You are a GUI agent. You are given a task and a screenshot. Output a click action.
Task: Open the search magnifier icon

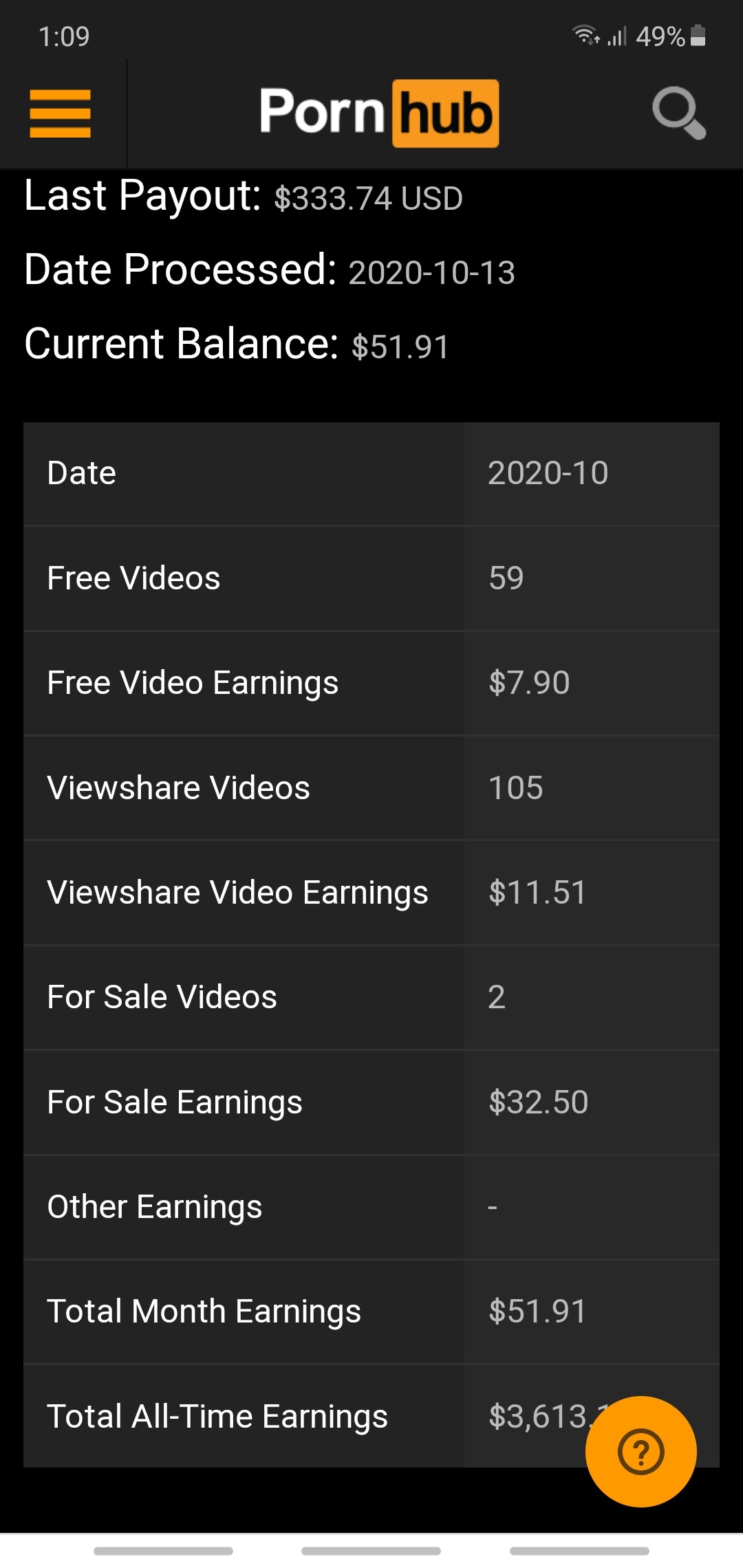click(x=678, y=113)
